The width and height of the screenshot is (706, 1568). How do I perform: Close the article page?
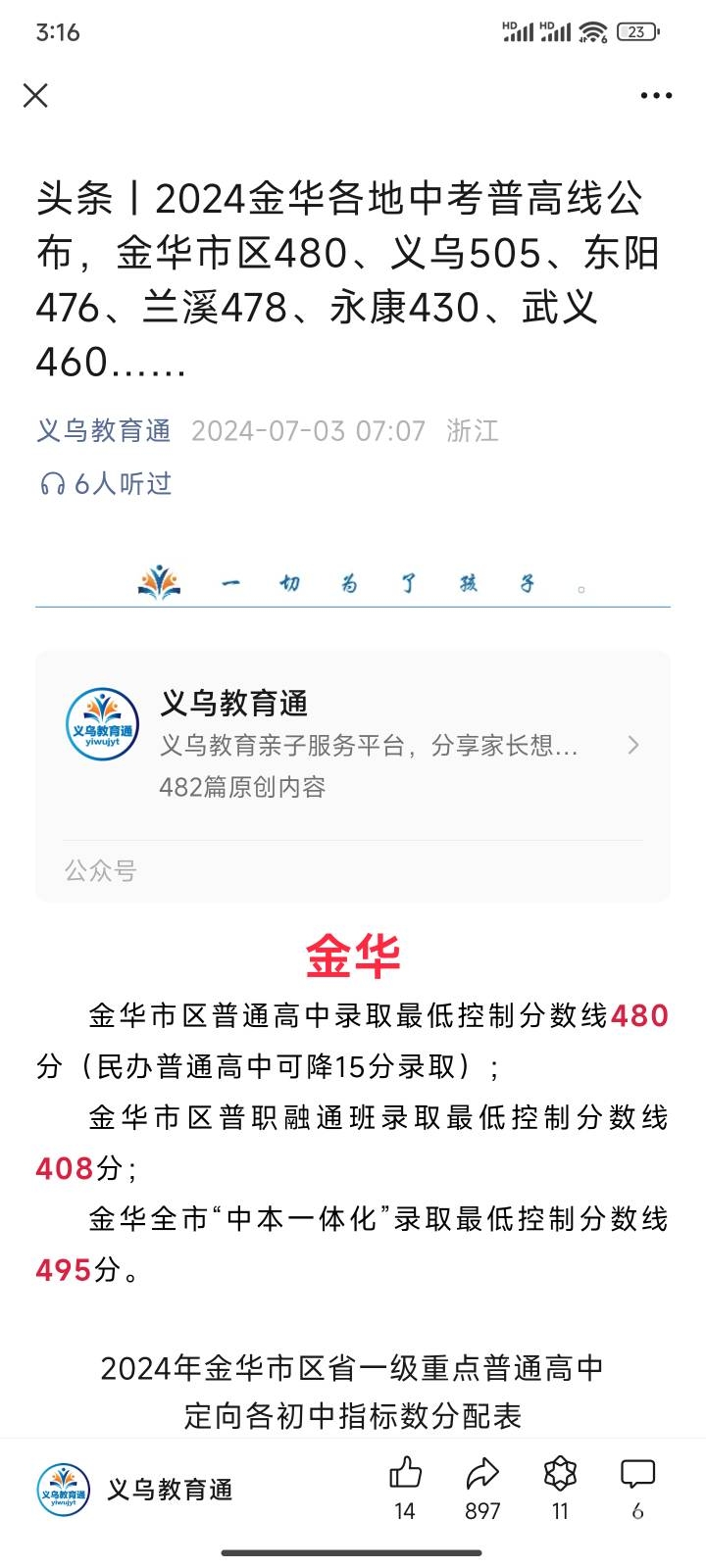tap(35, 95)
